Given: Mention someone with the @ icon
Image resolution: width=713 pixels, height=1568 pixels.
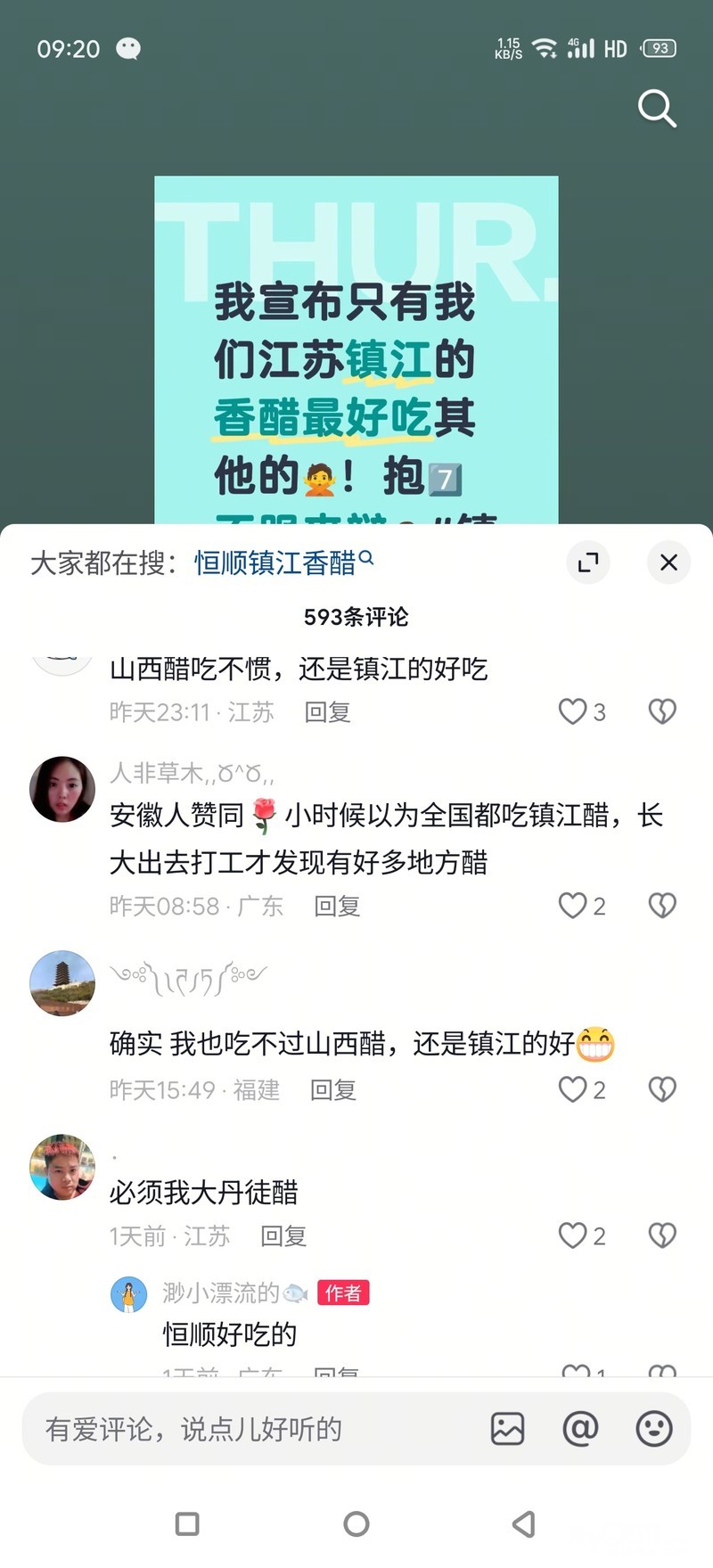Looking at the screenshot, I should point(580,1429).
